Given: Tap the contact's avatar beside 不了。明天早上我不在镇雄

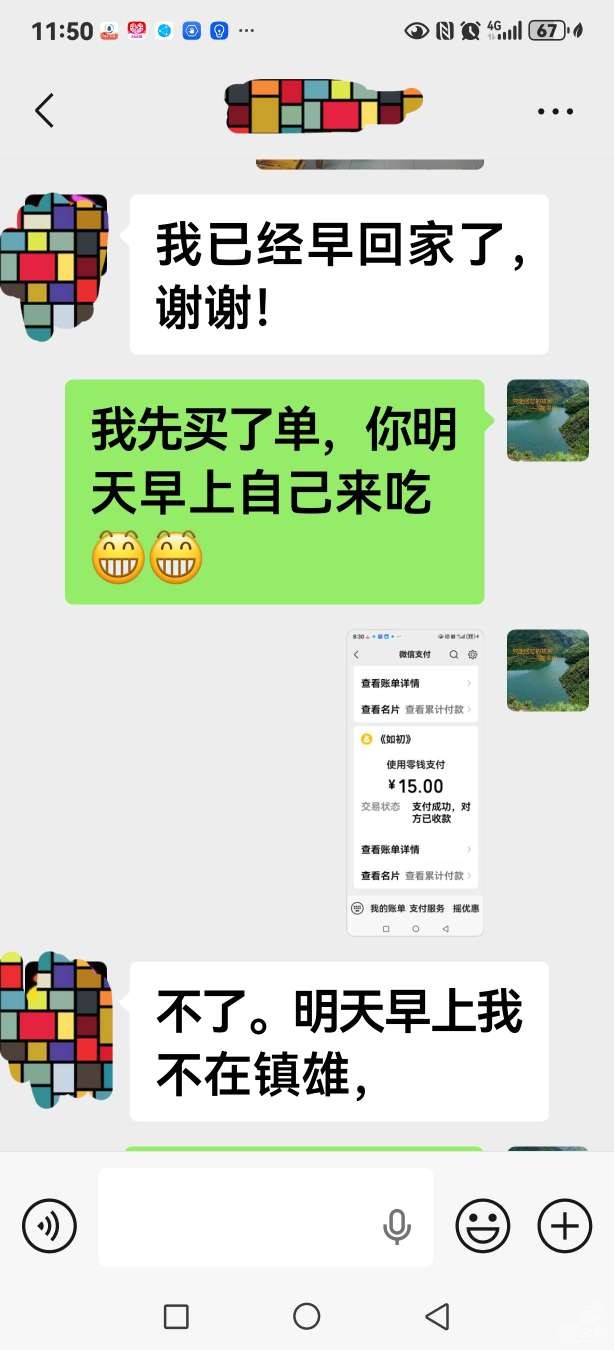Looking at the screenshot, I should point(54,1028).
